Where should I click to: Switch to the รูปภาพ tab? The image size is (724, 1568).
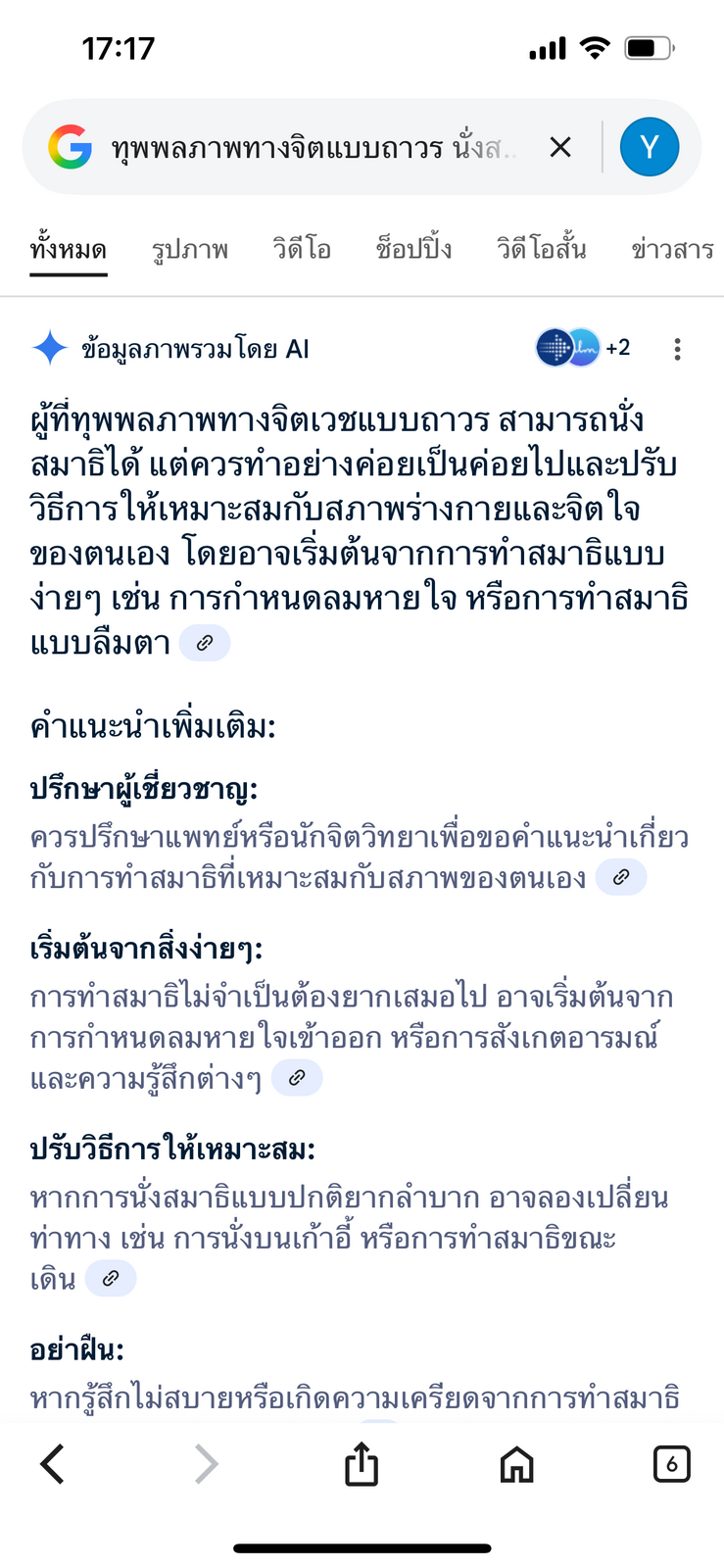(190, 250)
